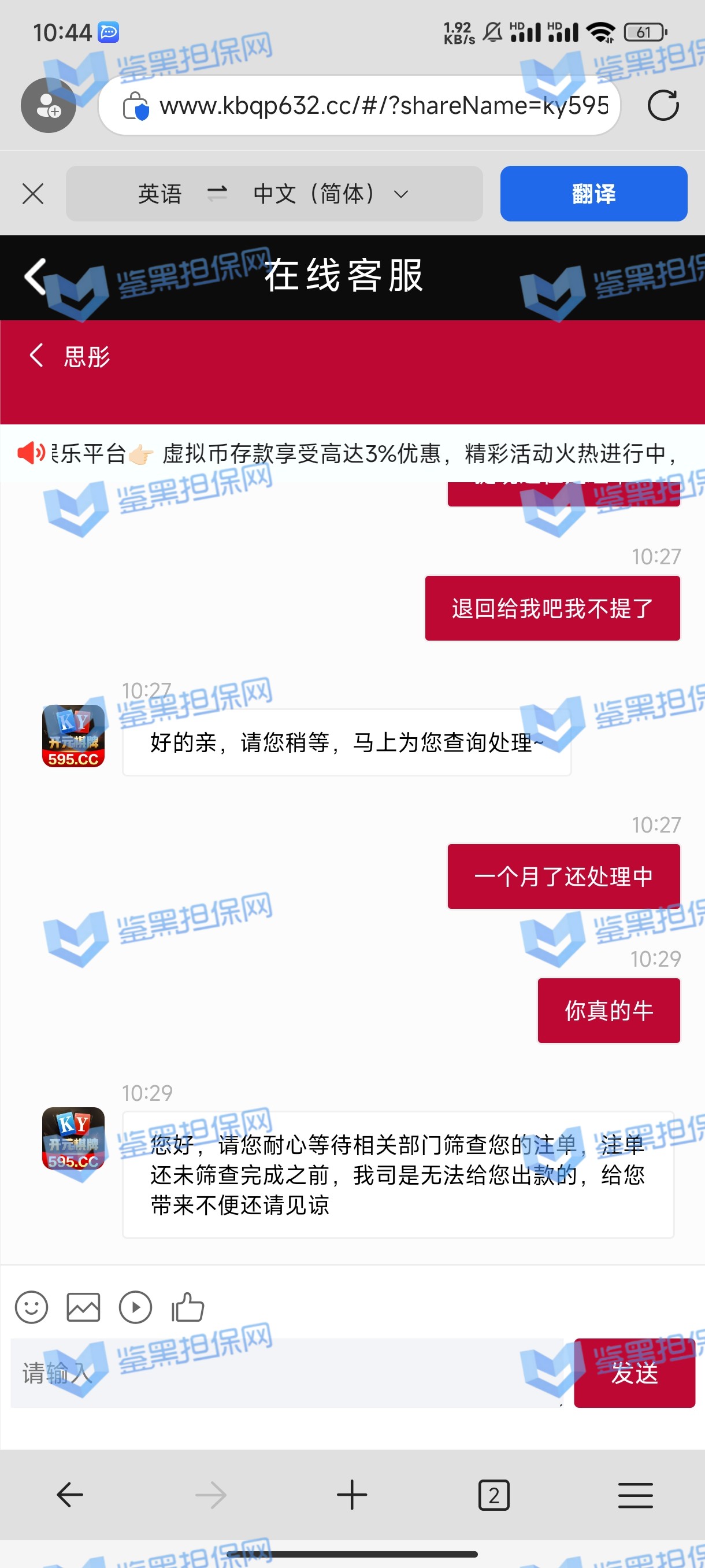Open the emoji picker

tap(32, 1307)
